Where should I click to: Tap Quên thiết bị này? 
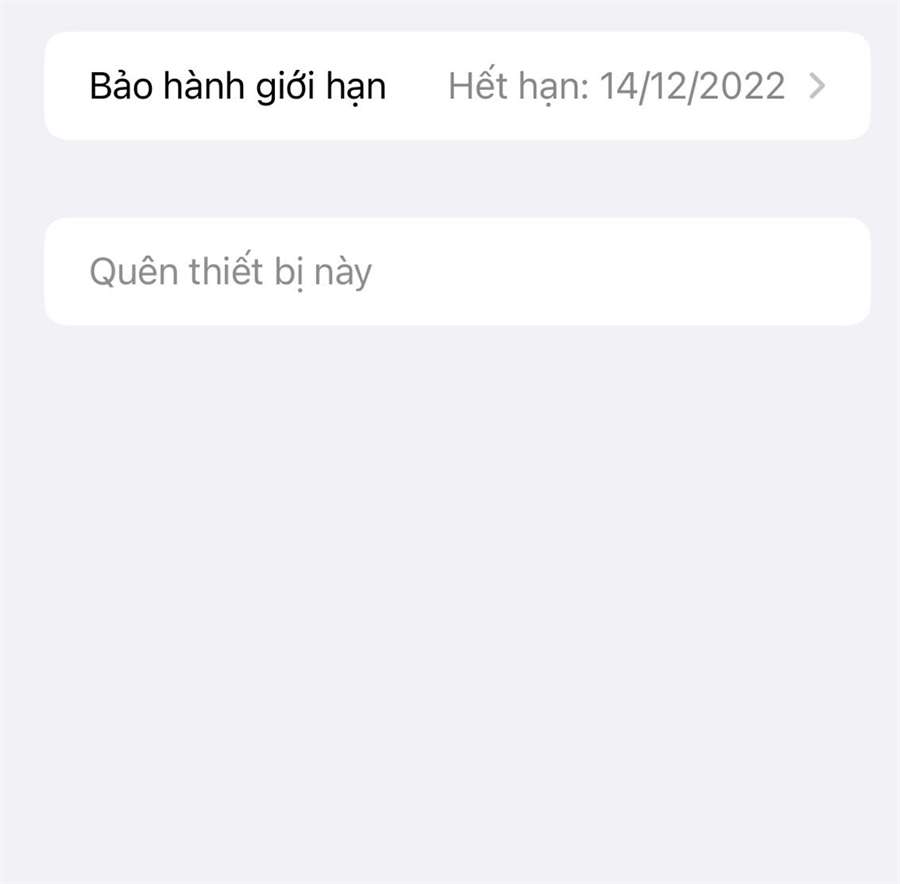pyautogui.click(x=231, y=272)
